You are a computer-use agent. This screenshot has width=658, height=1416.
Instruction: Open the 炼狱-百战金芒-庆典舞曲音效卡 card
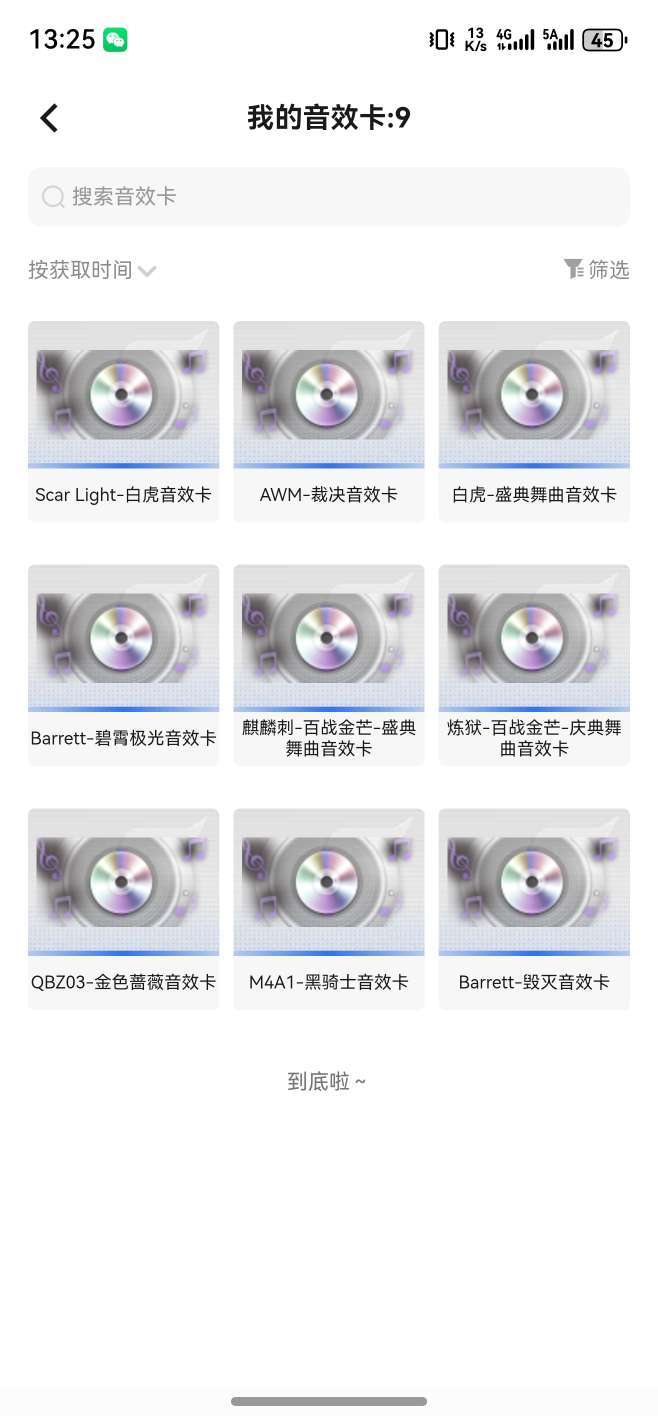tap(534, 664)
